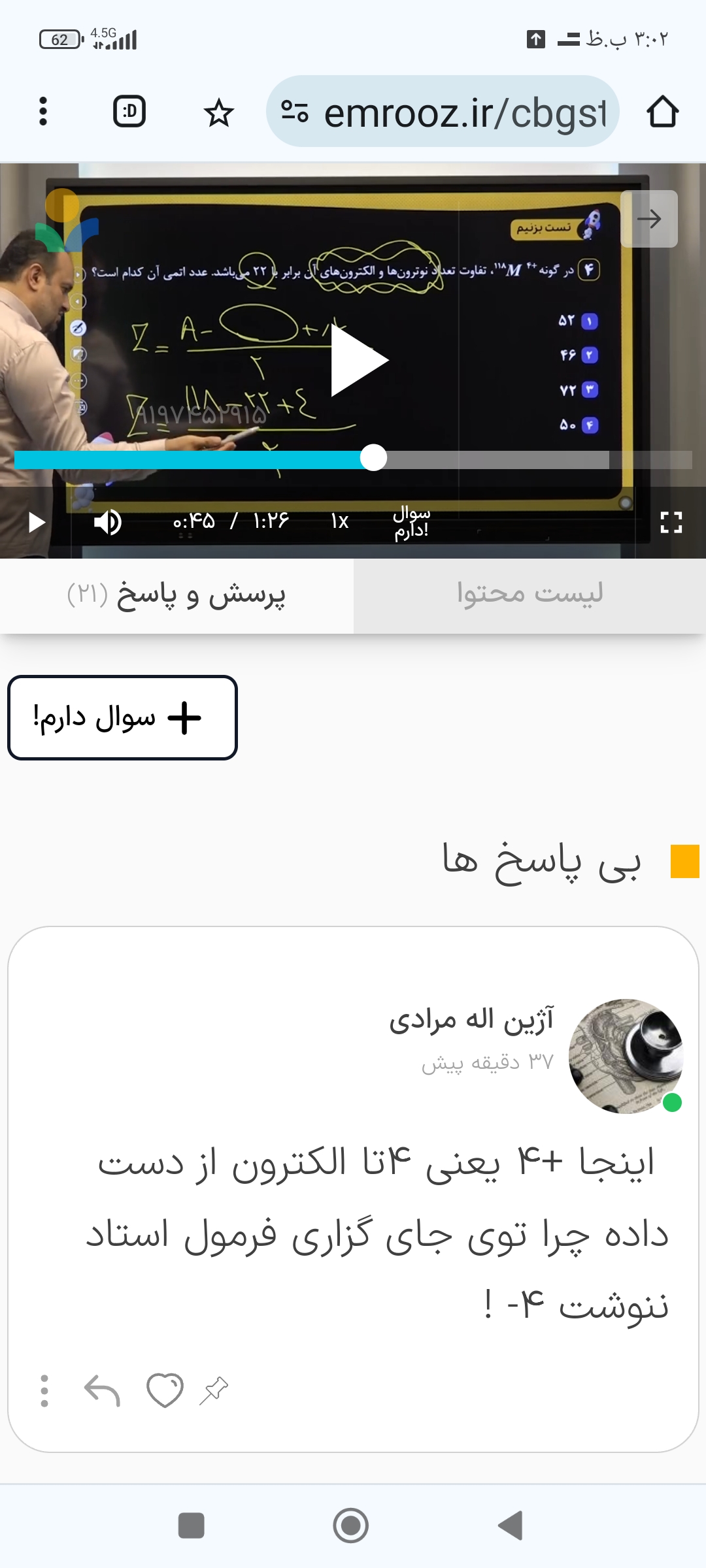Change the 1x playback speed
The width and height of the screenshot is (706, 1568).
pyautogui.click(x=339, y=521)
